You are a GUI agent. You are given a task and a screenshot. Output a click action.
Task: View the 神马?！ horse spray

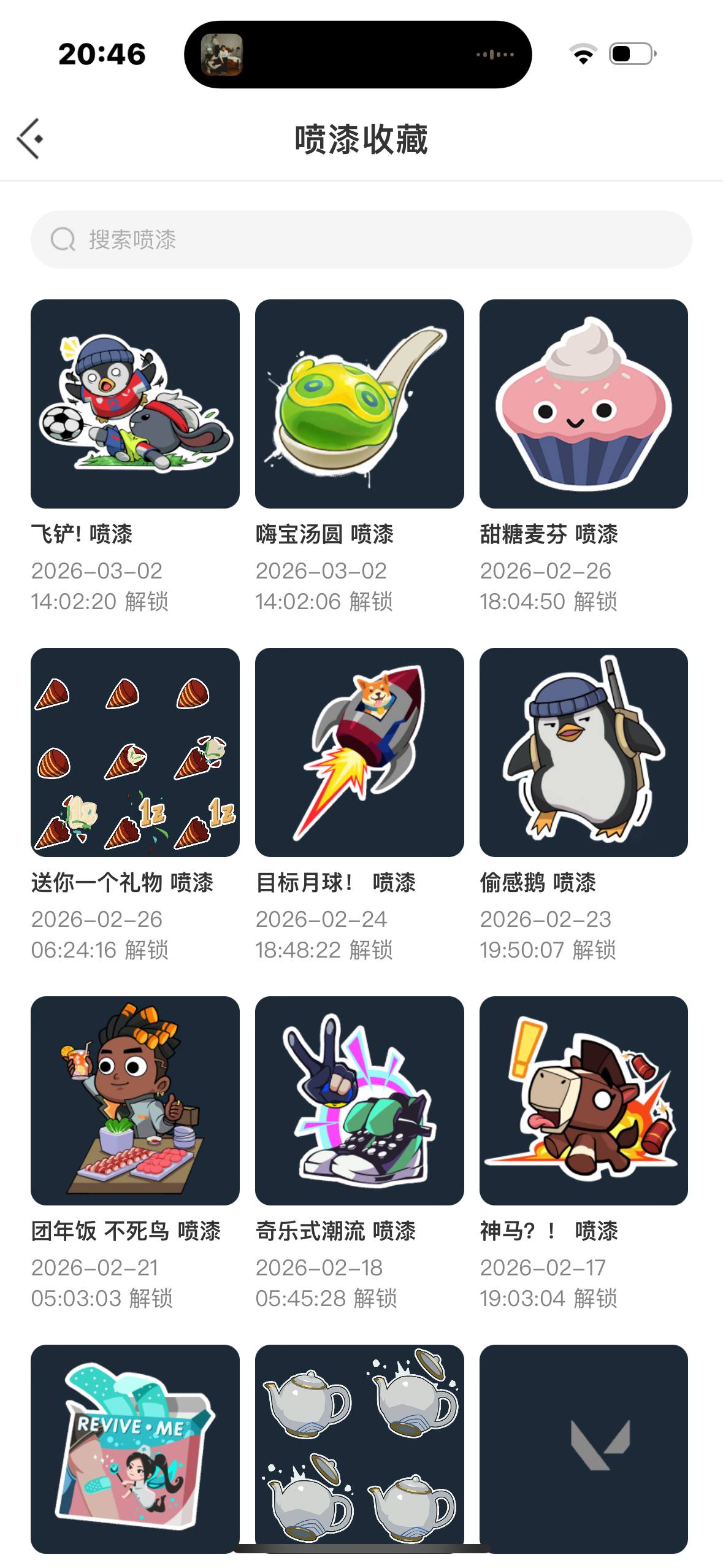(x=584, y=1101)
